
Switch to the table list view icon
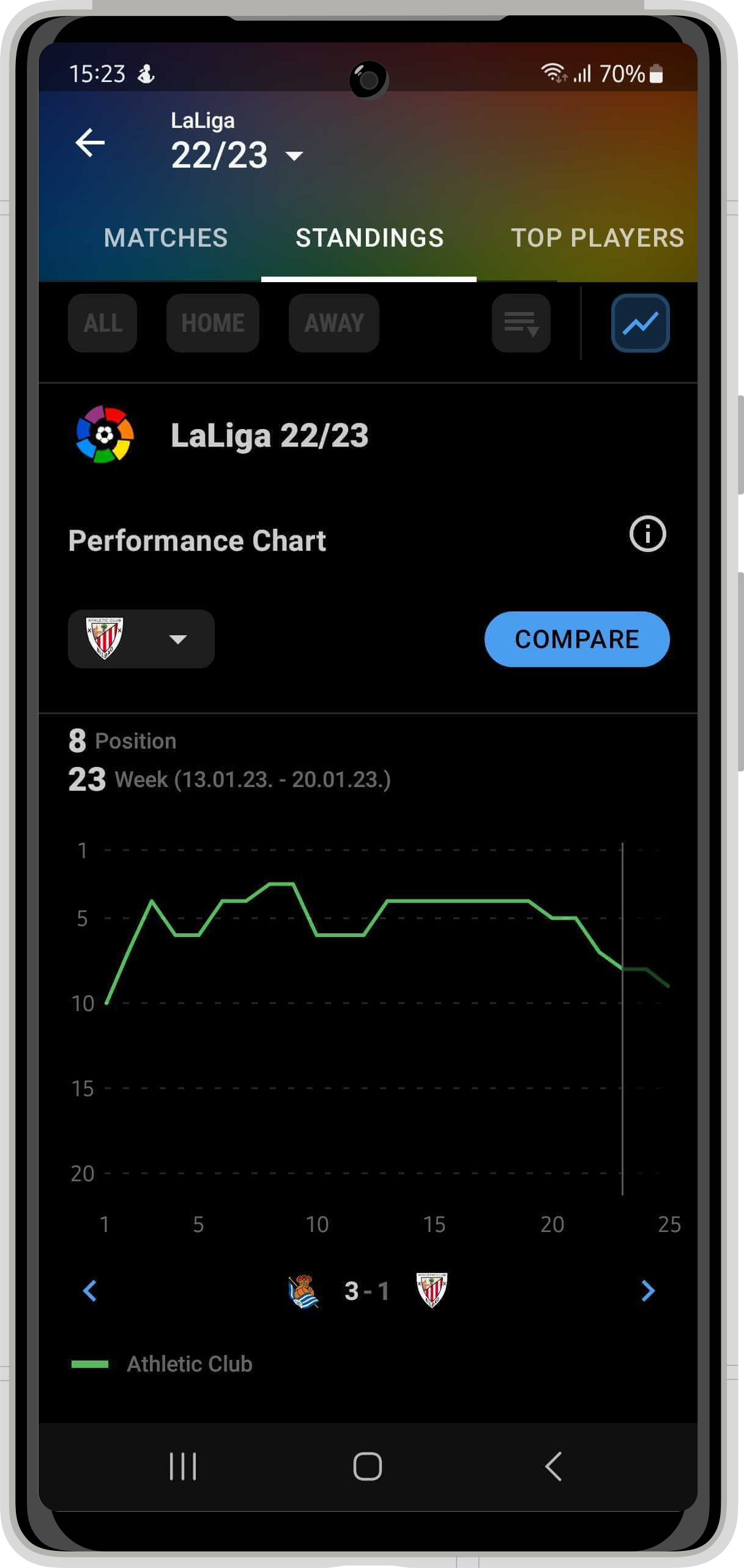point(521,323)
